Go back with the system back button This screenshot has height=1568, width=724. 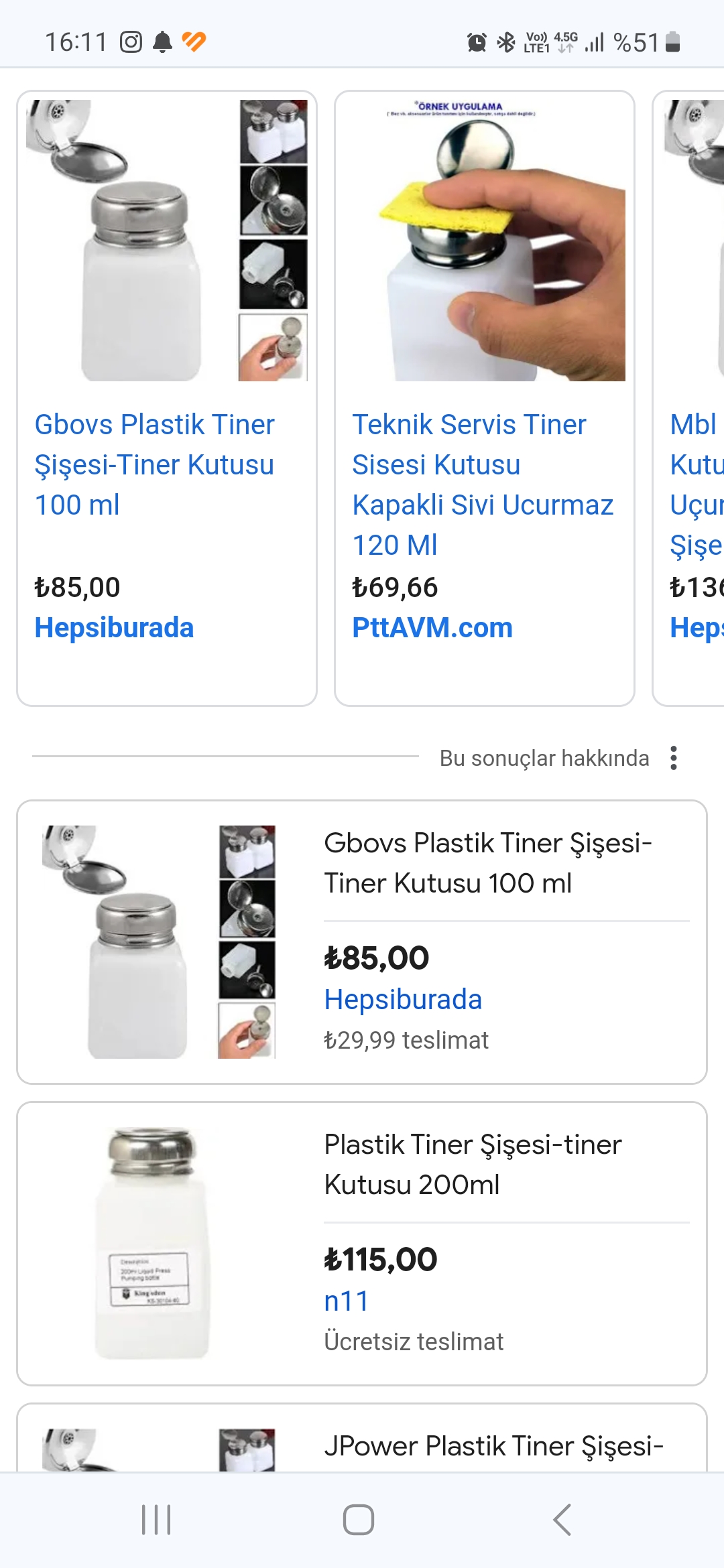click(562, 1520)
